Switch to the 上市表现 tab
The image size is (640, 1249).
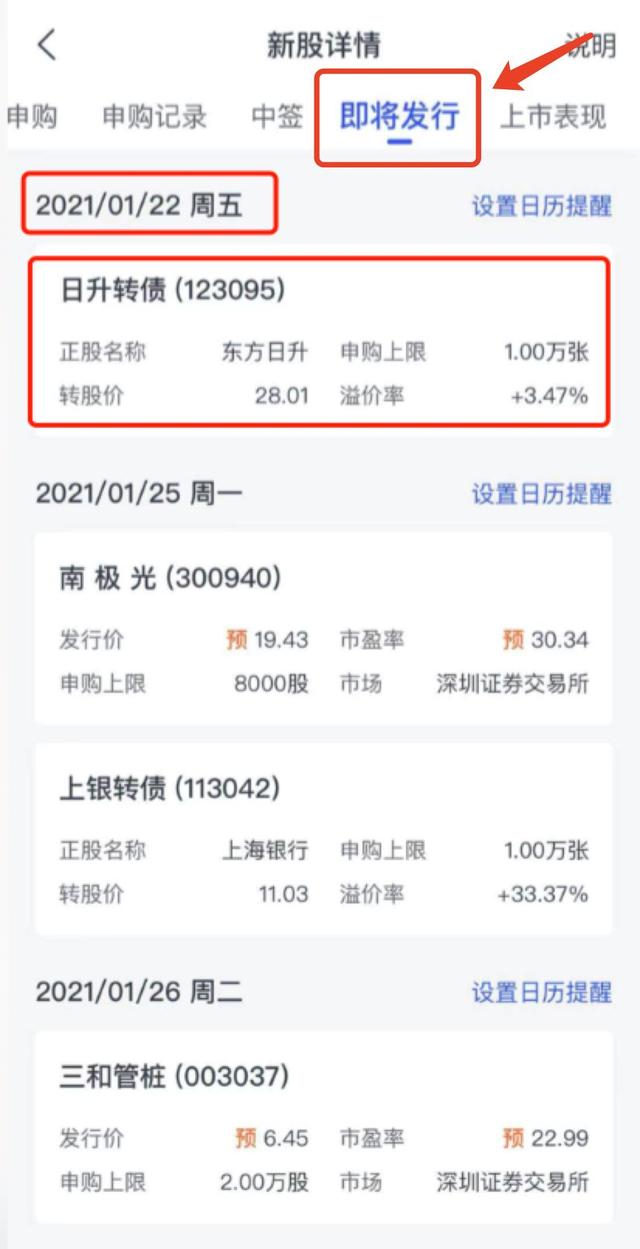coord(553,116)
